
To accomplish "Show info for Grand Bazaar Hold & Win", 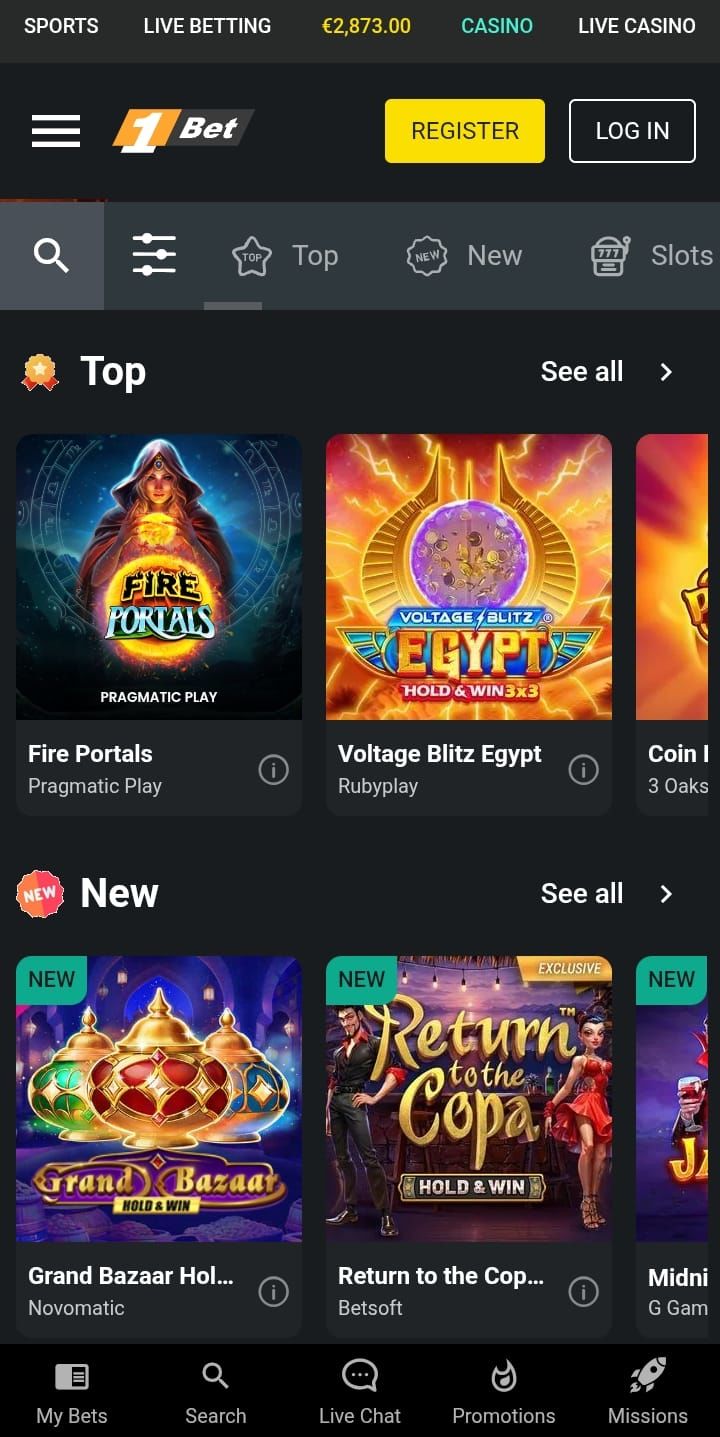I will coord(273,1291).
